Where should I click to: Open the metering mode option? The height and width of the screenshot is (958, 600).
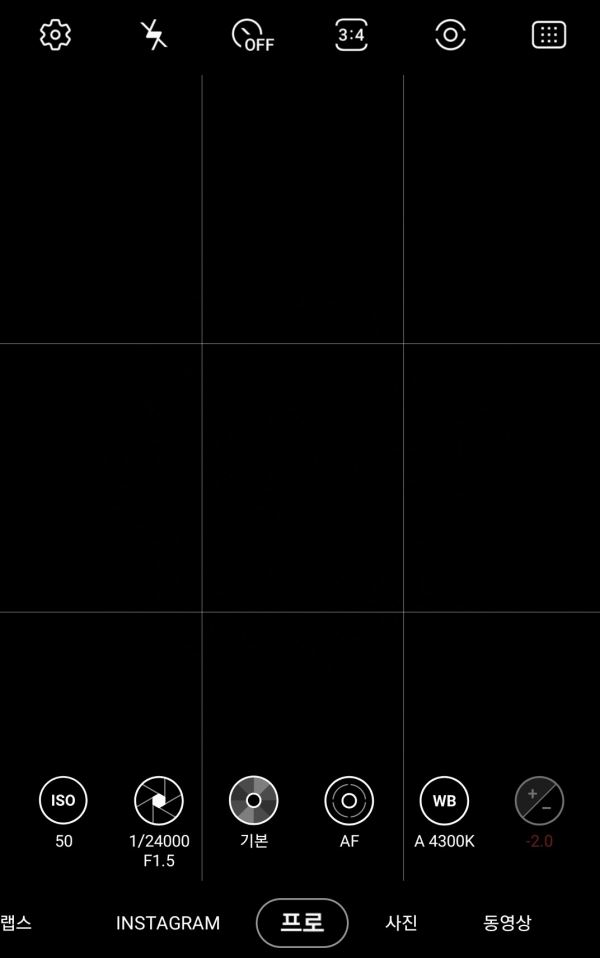pyautogui.click(x=450, y=35)
